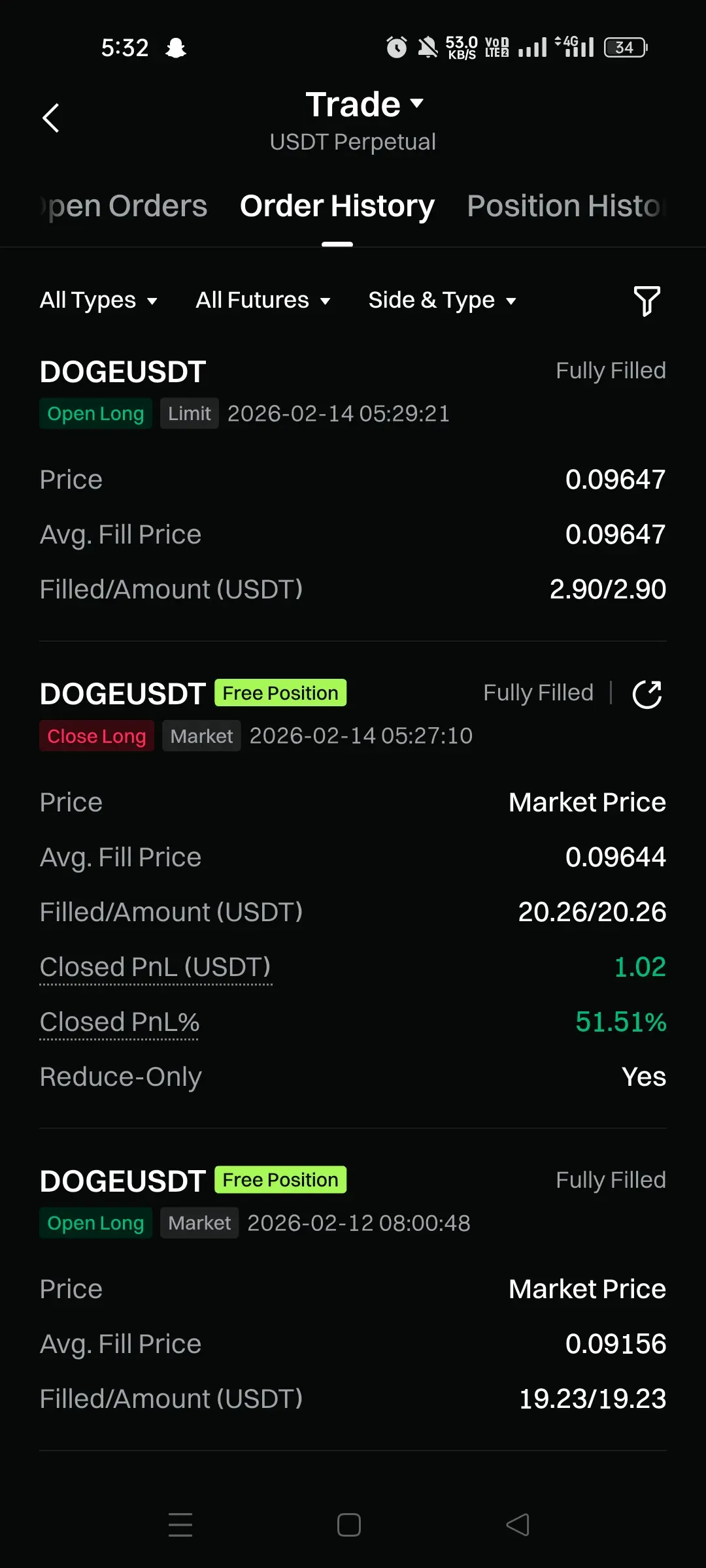The width and height of the screenshot is (706, 1568).
Task: Show Closed PnL% explanation
Action: [x=120, y=1022]
